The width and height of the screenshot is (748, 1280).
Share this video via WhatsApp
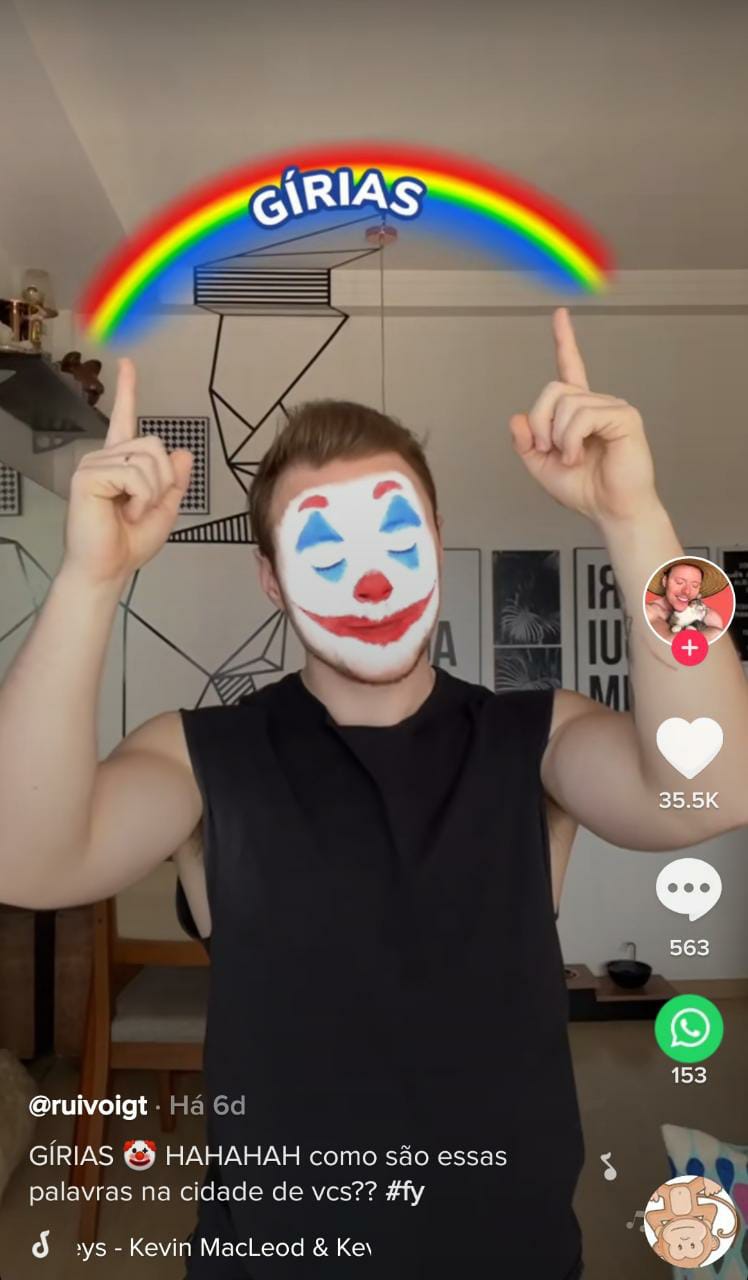[689, 1029]
